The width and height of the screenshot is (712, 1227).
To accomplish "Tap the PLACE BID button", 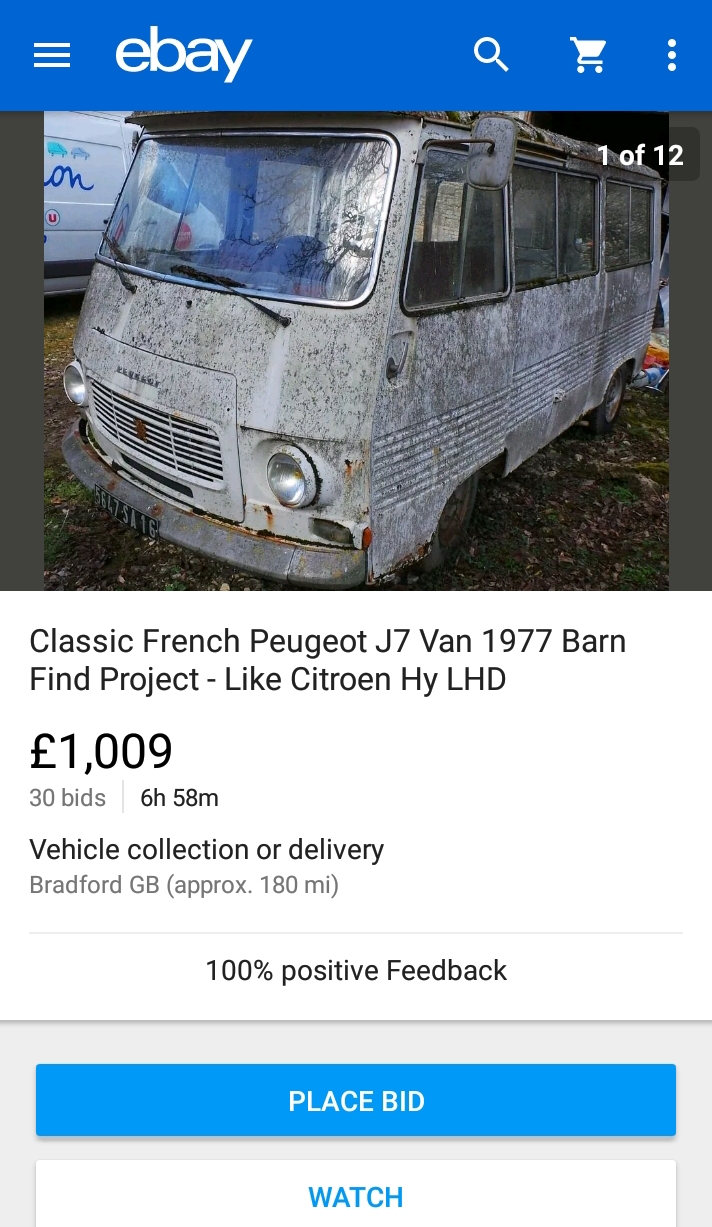I will 356,1100.
